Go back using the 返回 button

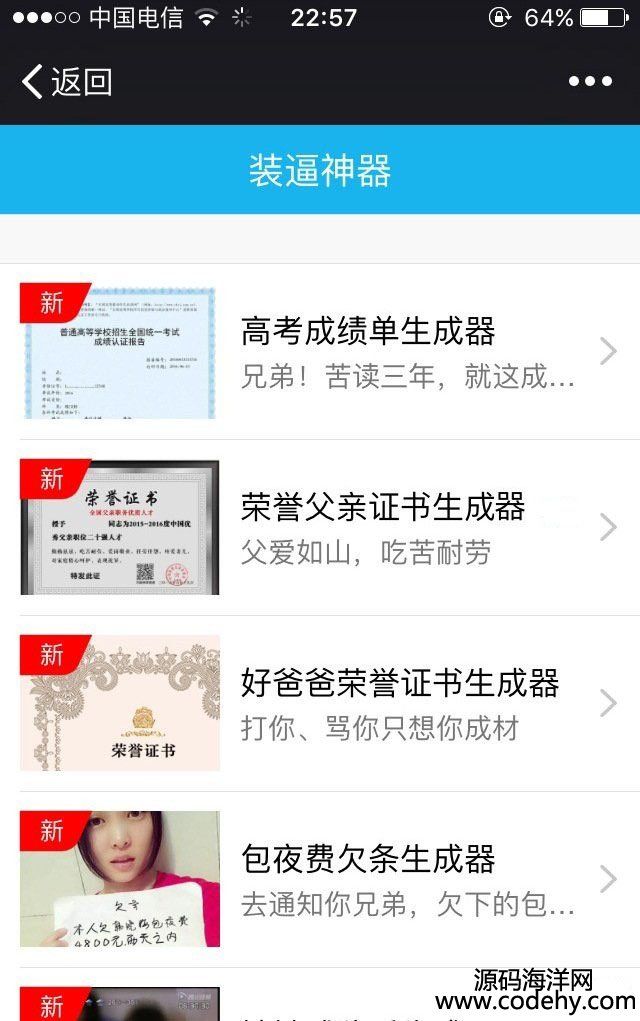67,82
